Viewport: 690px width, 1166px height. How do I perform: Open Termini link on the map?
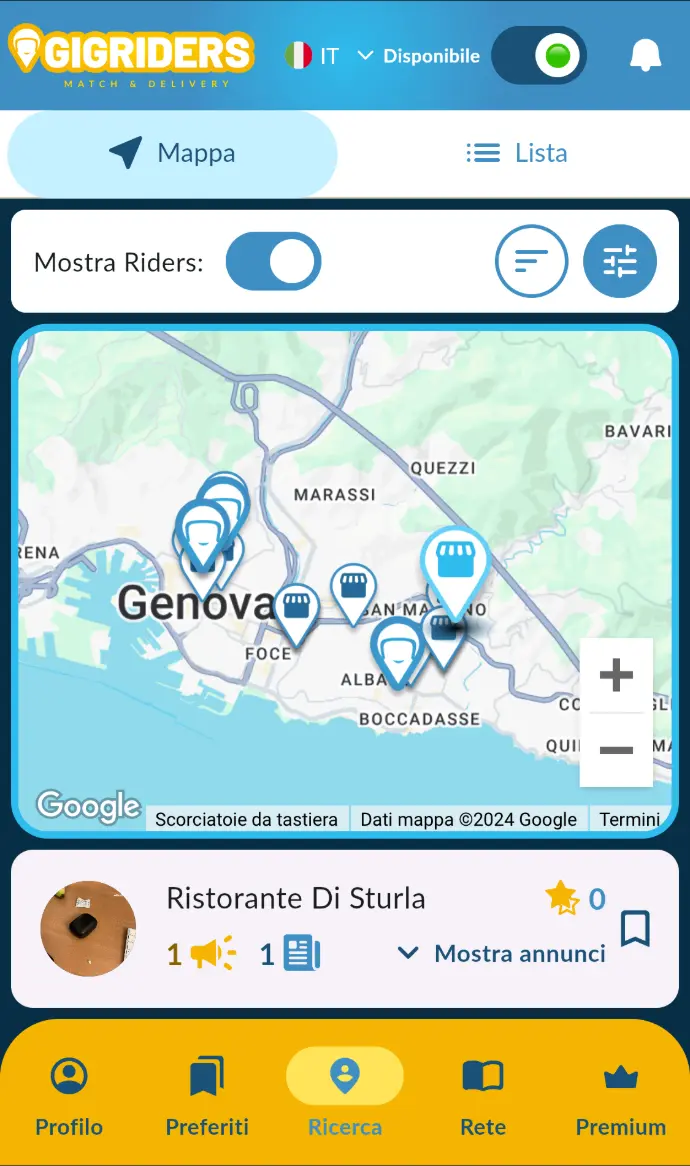(630, 819)
